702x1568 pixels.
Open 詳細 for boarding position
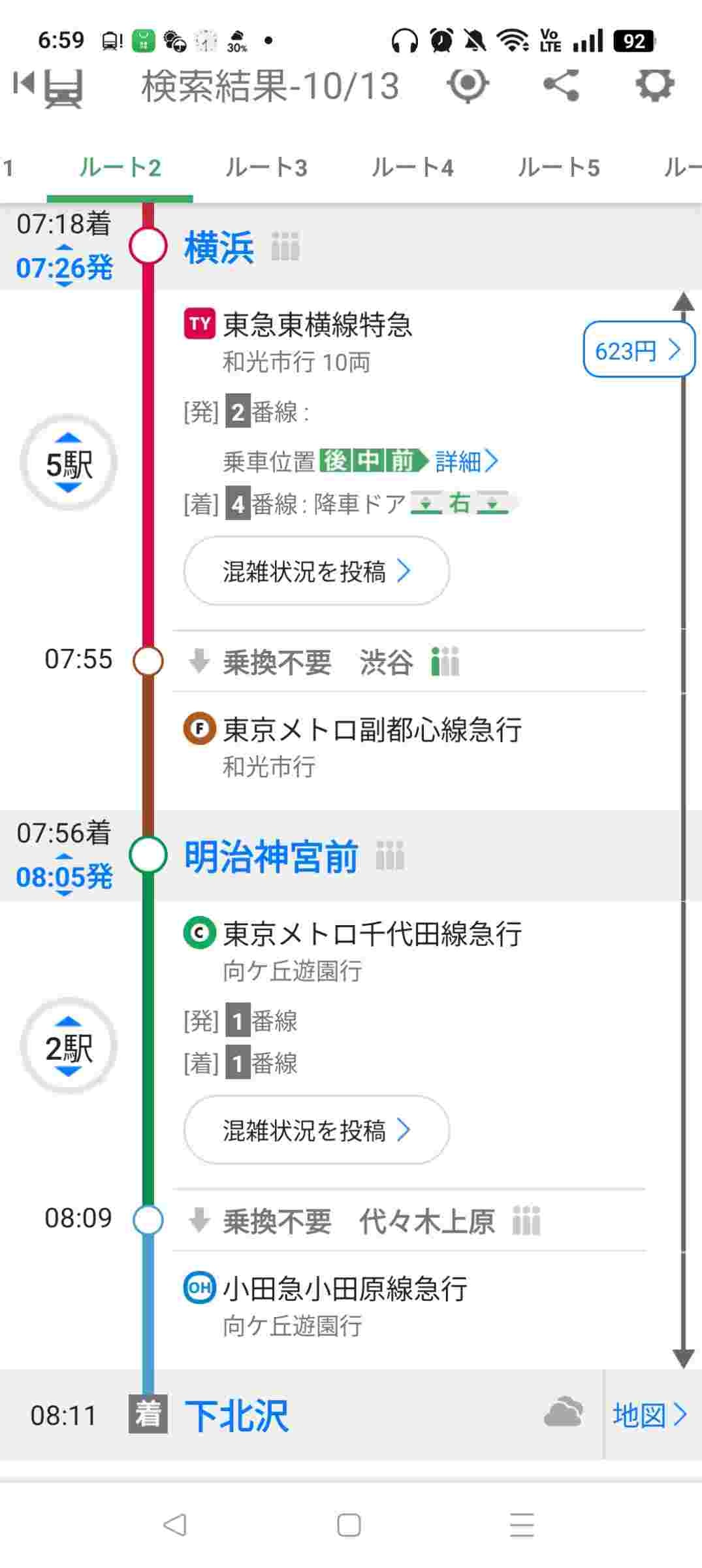[x=466, y=462]
